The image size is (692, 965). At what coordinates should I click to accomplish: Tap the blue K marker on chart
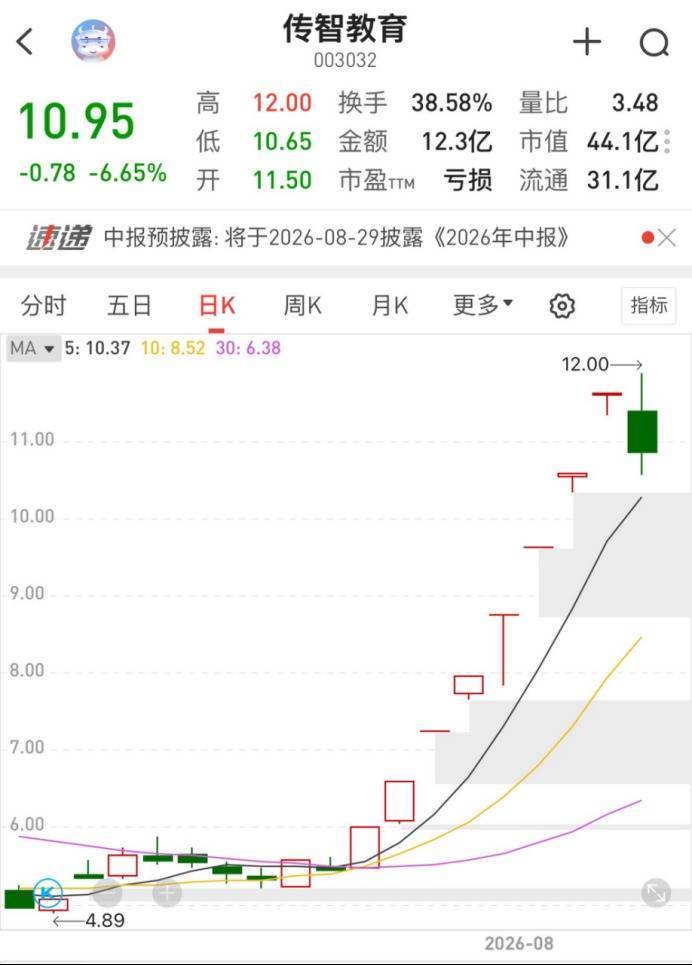coord(48,892)
